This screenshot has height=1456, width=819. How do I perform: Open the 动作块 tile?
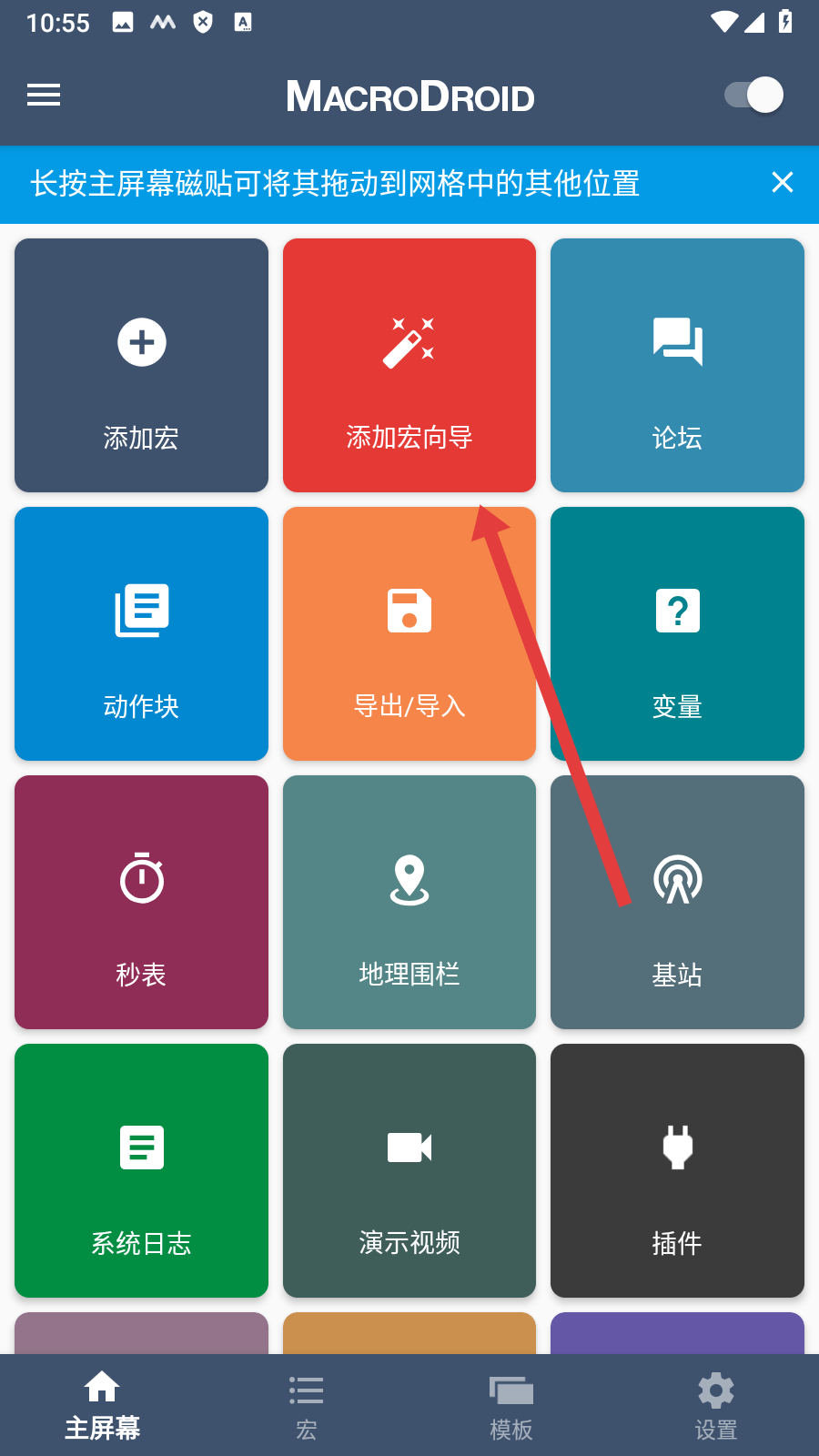(141, 634)
